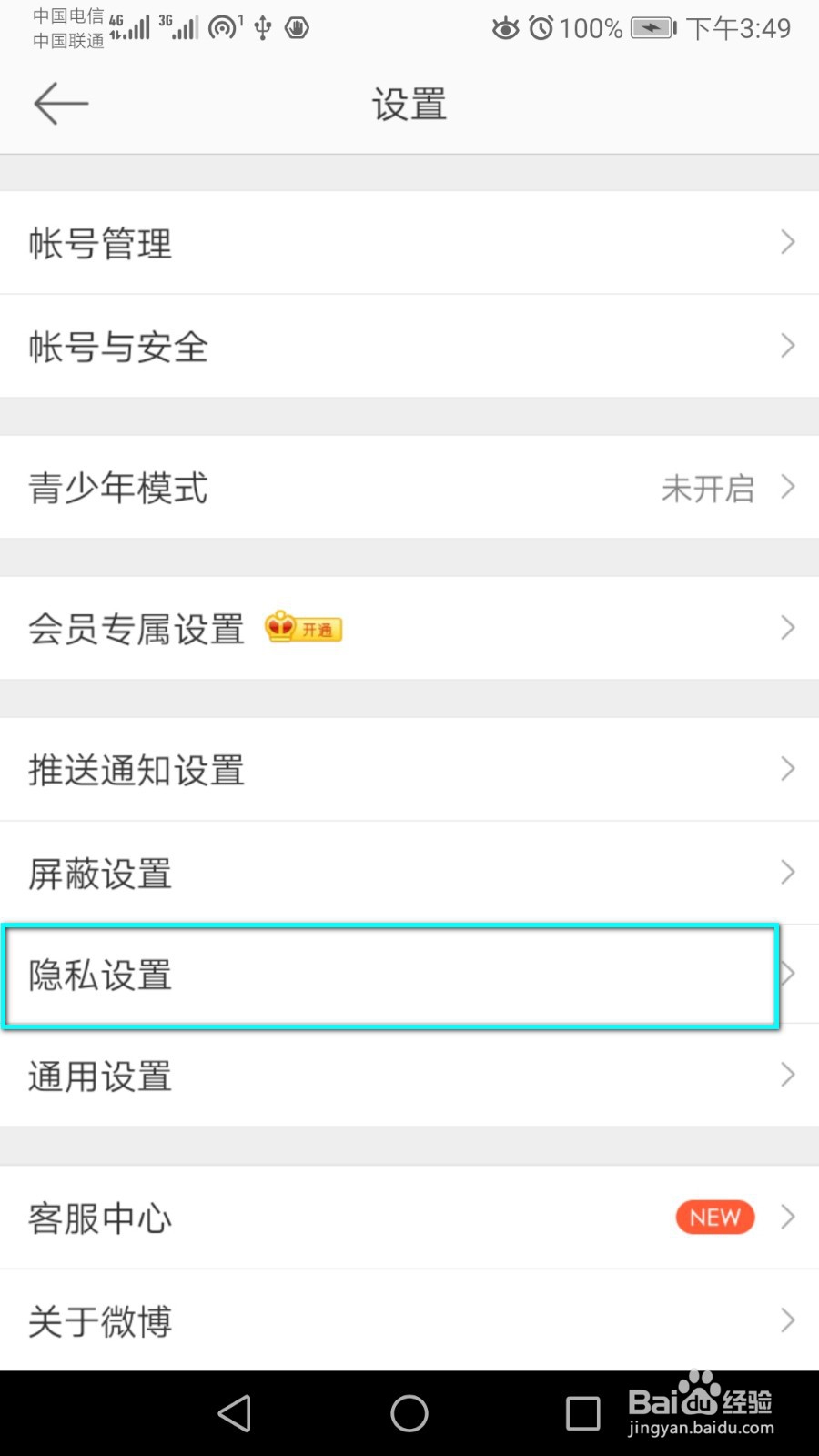Tap the 100% battery percentage indicator
The height and width of the screenshot is (1456, 819).
[590, 28]
